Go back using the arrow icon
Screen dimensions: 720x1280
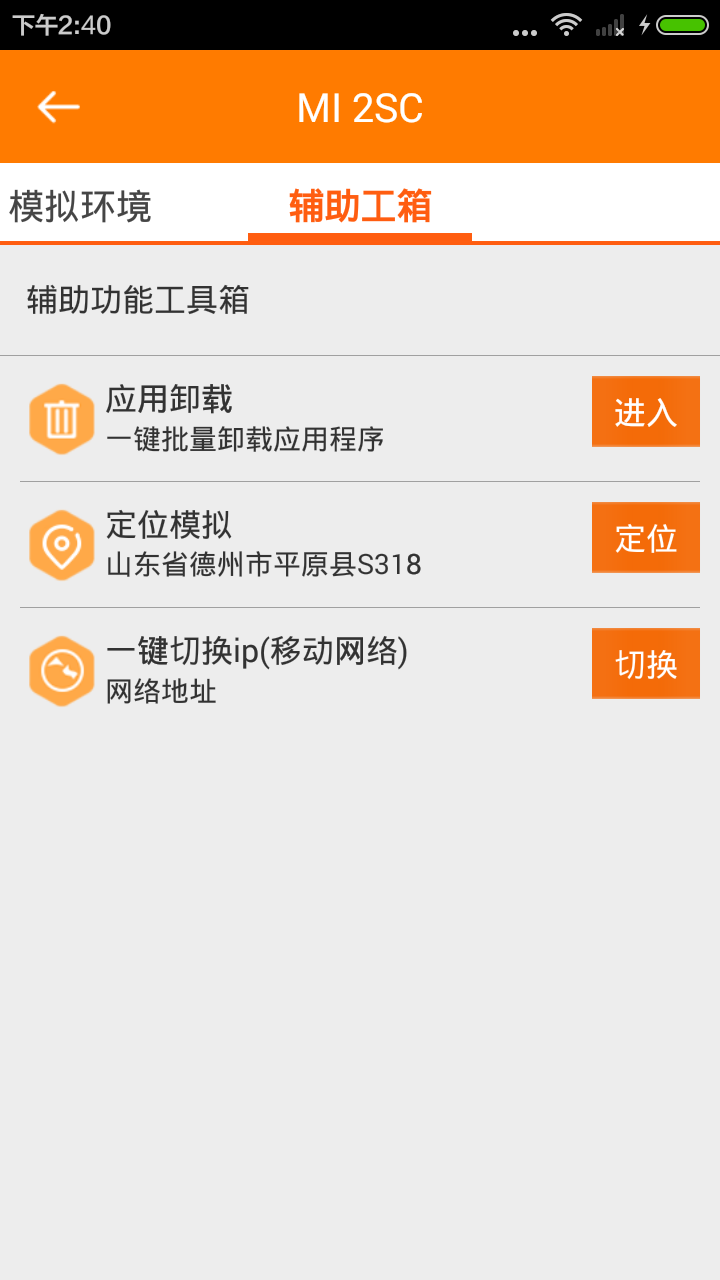tap(58, 107)
